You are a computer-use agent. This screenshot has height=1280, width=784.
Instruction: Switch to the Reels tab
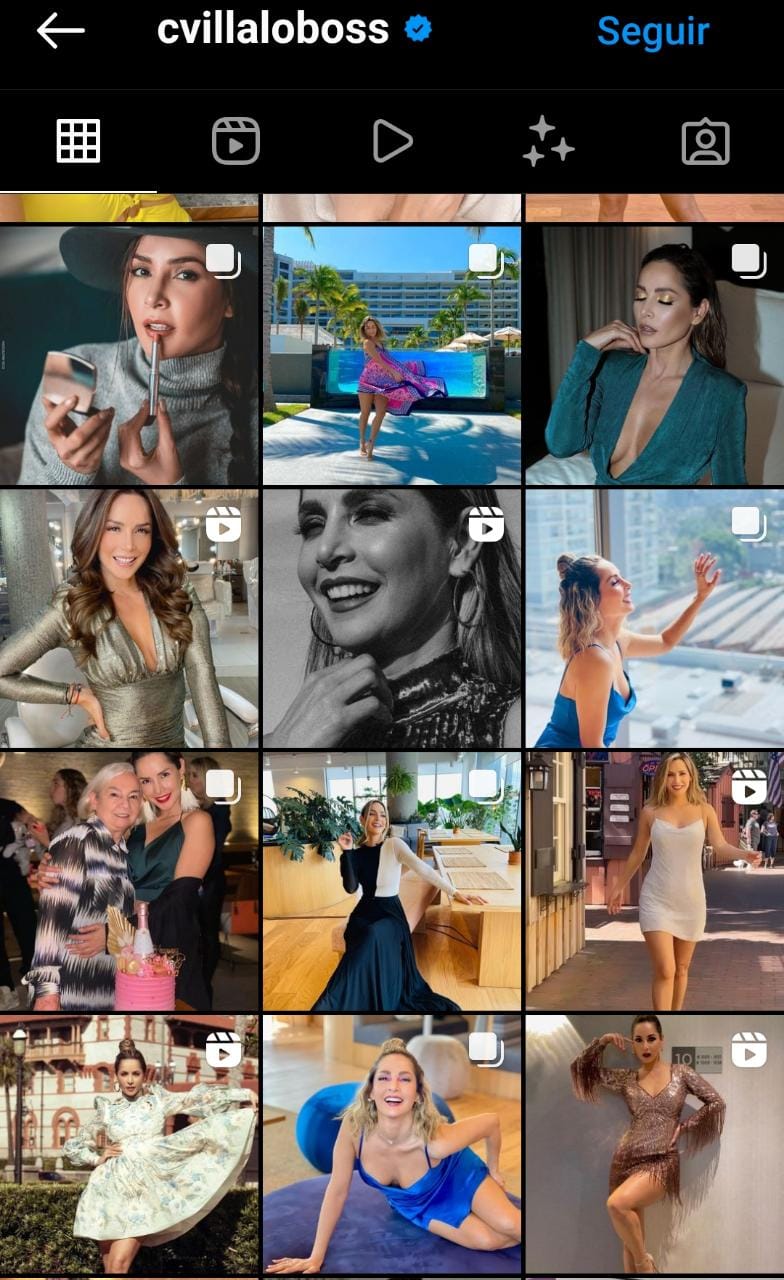pos(235,141)
